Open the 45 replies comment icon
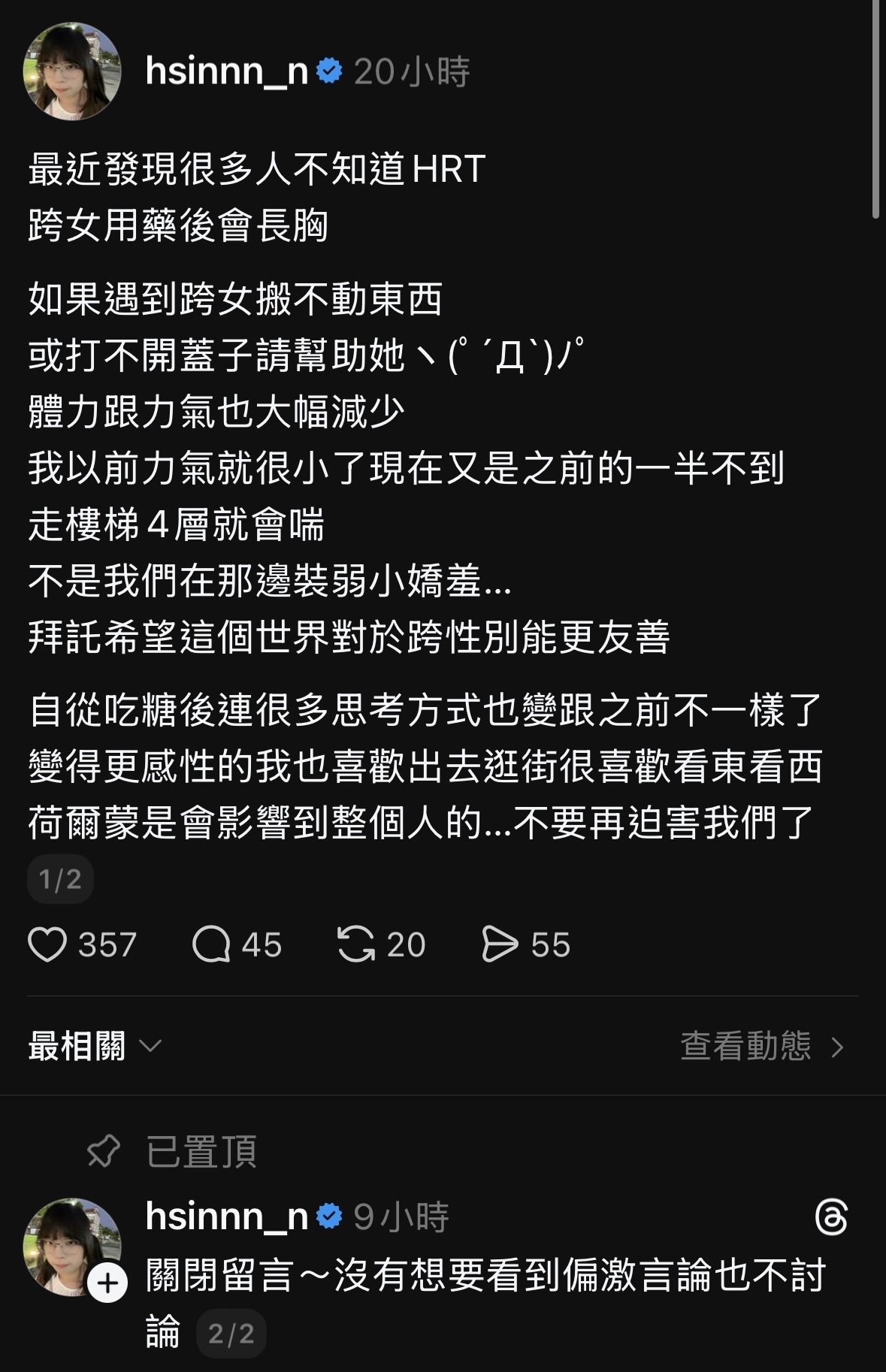The height and width of the screenshot is (1372, 886). (x=211, y=944)
